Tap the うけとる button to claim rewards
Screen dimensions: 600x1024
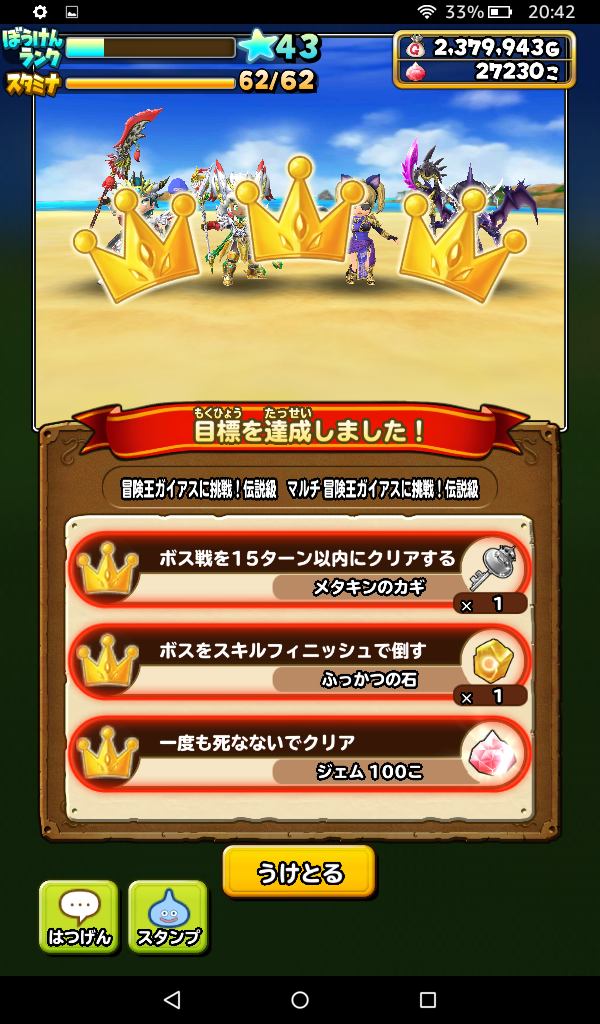point(299,872)
